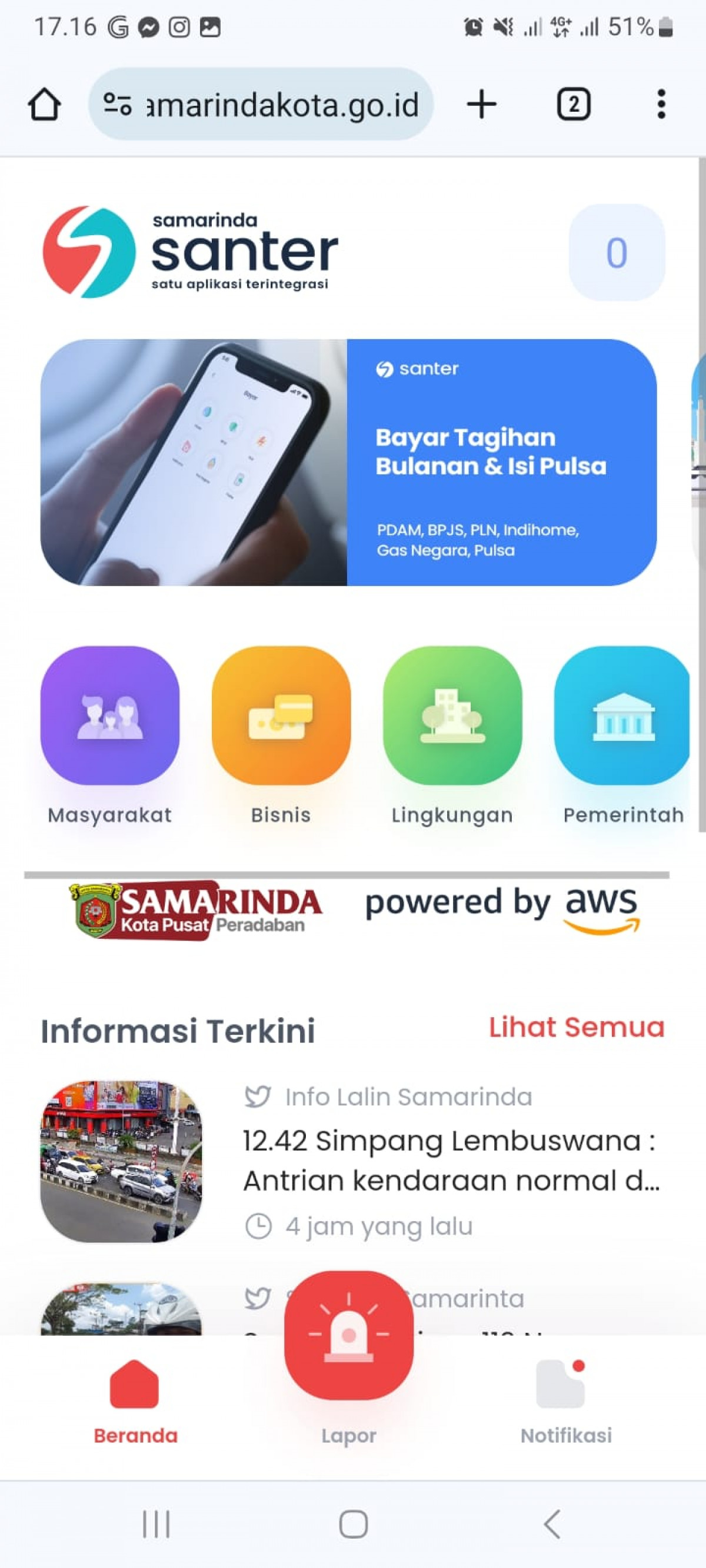Open the Masyarakat category

[x=110, y=735]
